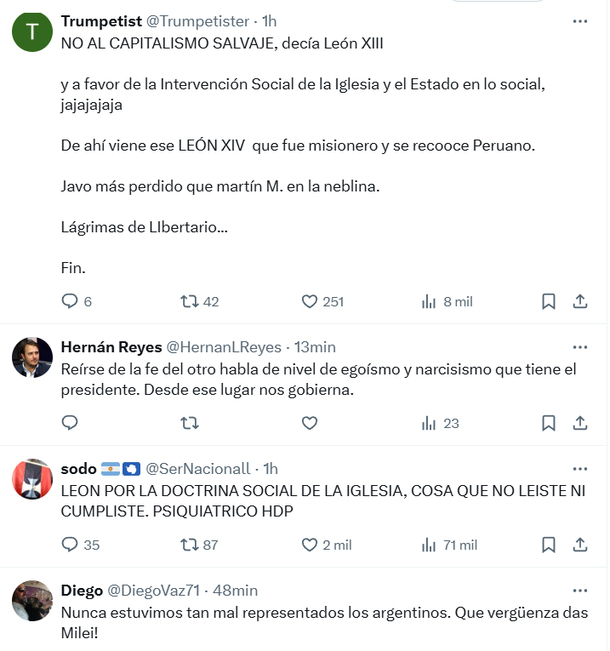Bookmark Hernán Reyes's tweet
This screenshot has height=651, width=610.
tap(549, 423)
